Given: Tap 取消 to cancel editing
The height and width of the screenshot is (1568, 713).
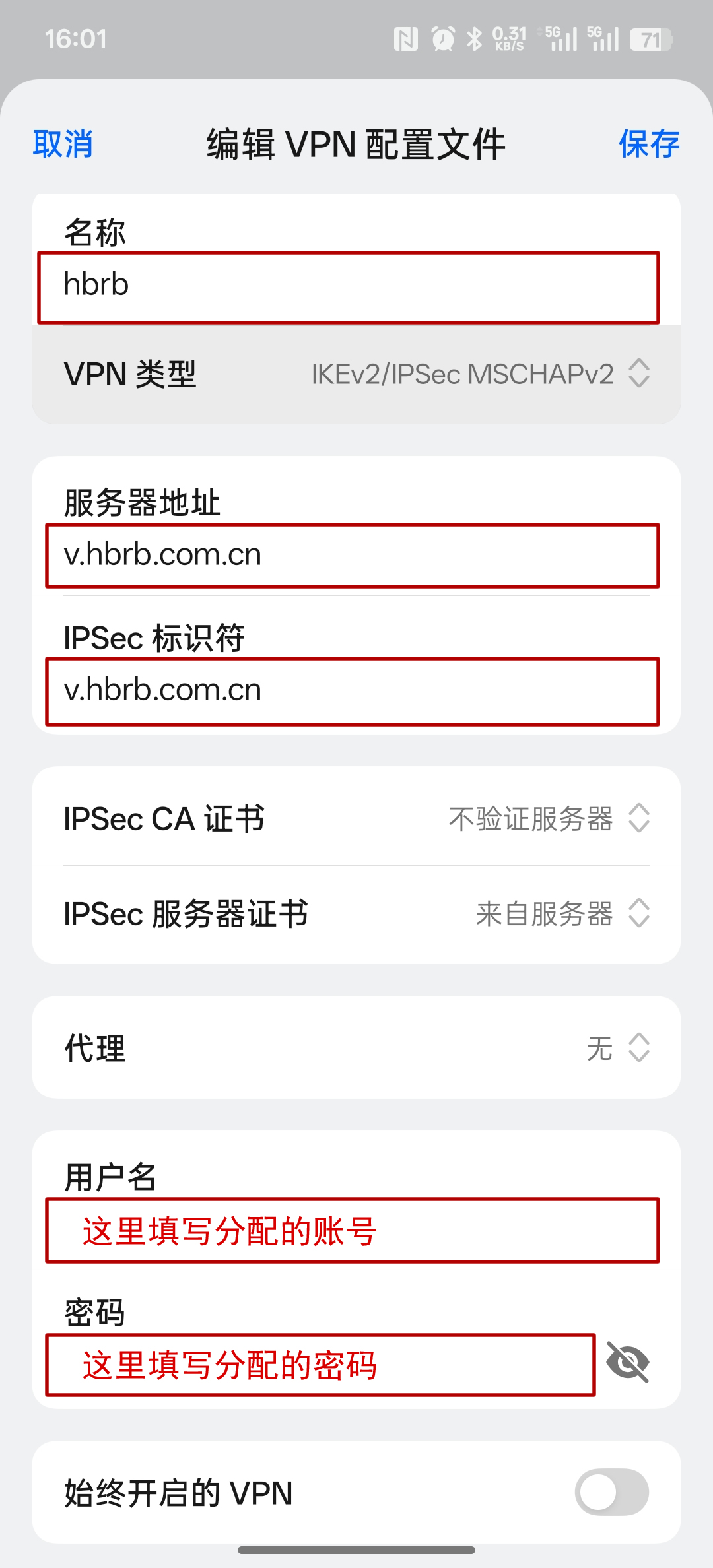Looking at the screenshot, I should [x=63, y=144].
